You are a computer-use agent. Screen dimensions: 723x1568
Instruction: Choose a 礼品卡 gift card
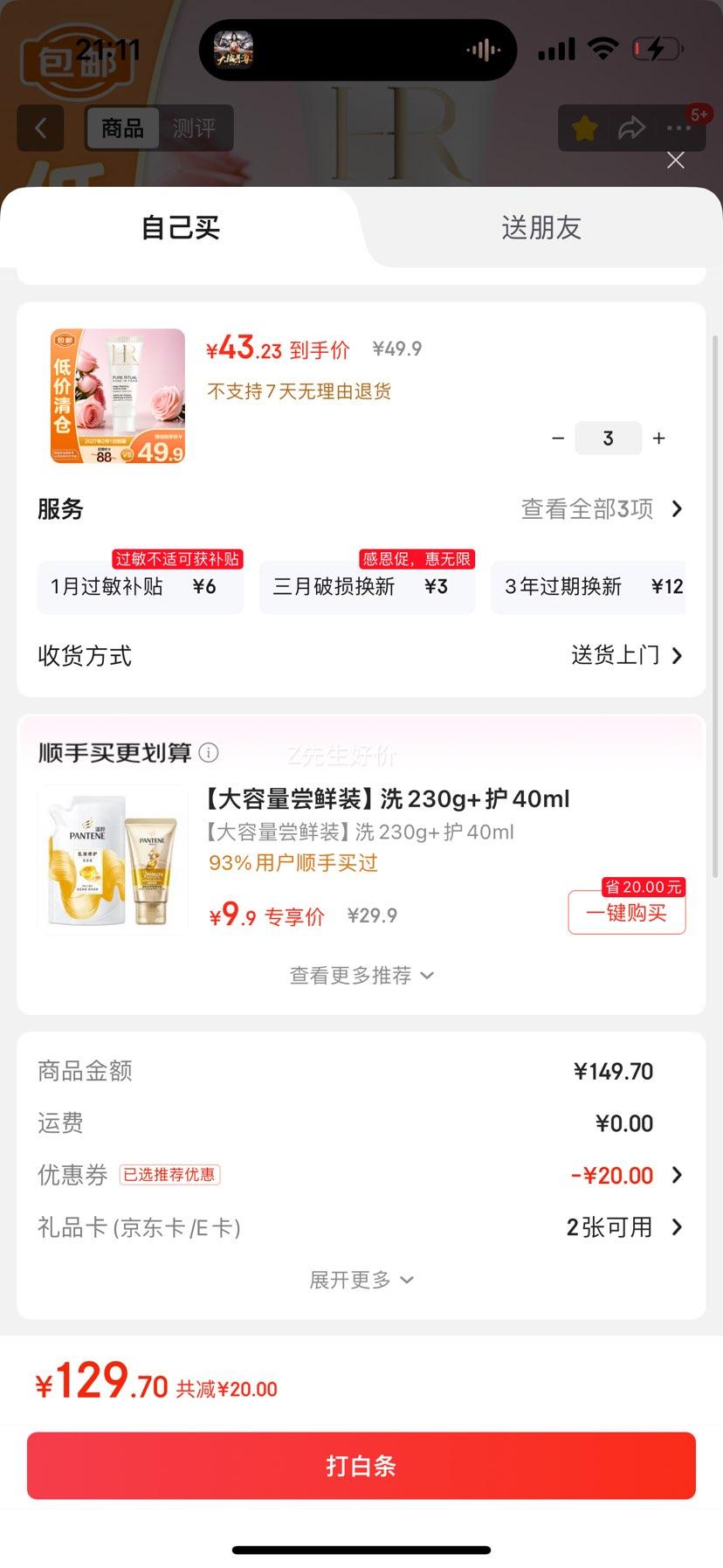pos(623,1228)
